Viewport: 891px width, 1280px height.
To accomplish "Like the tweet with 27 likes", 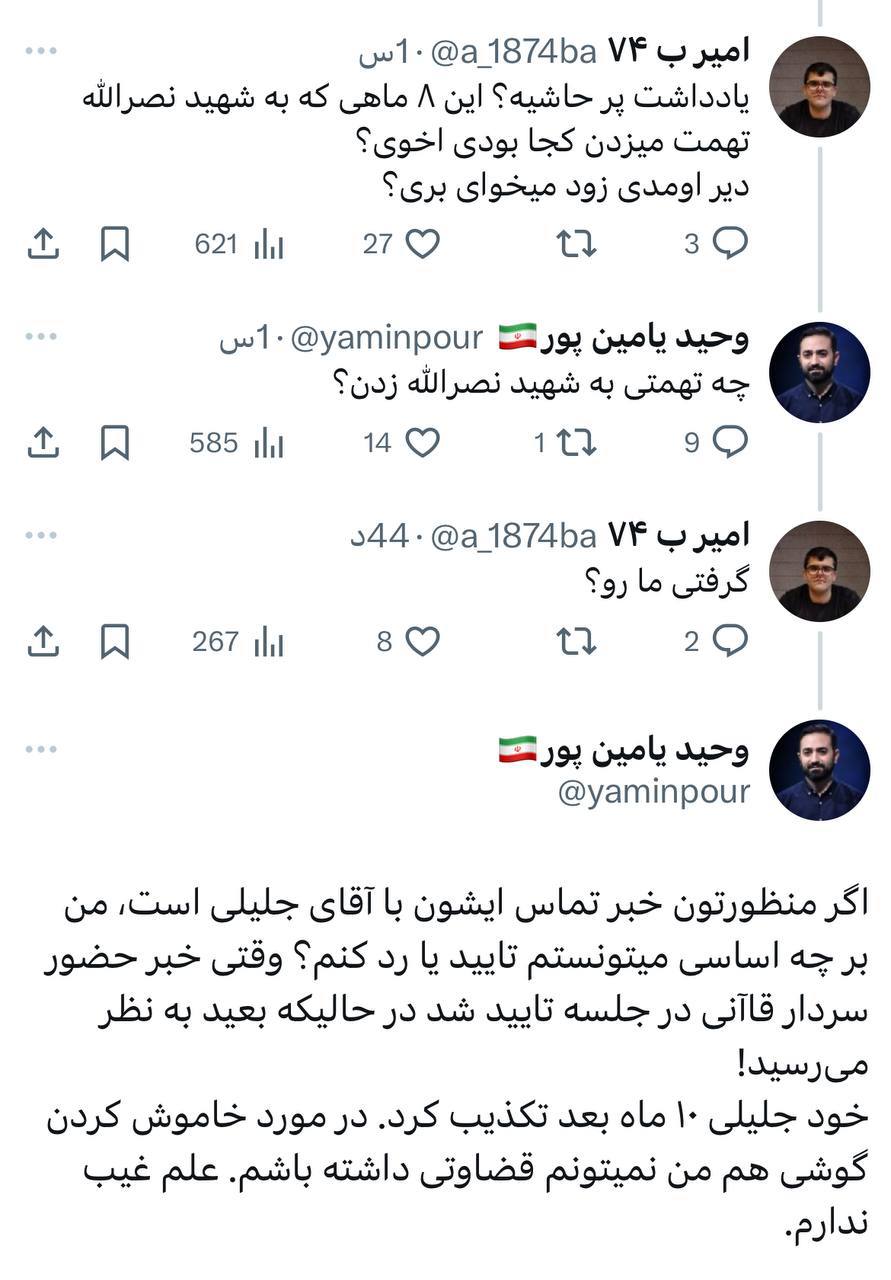I will [x=422, y=244].
